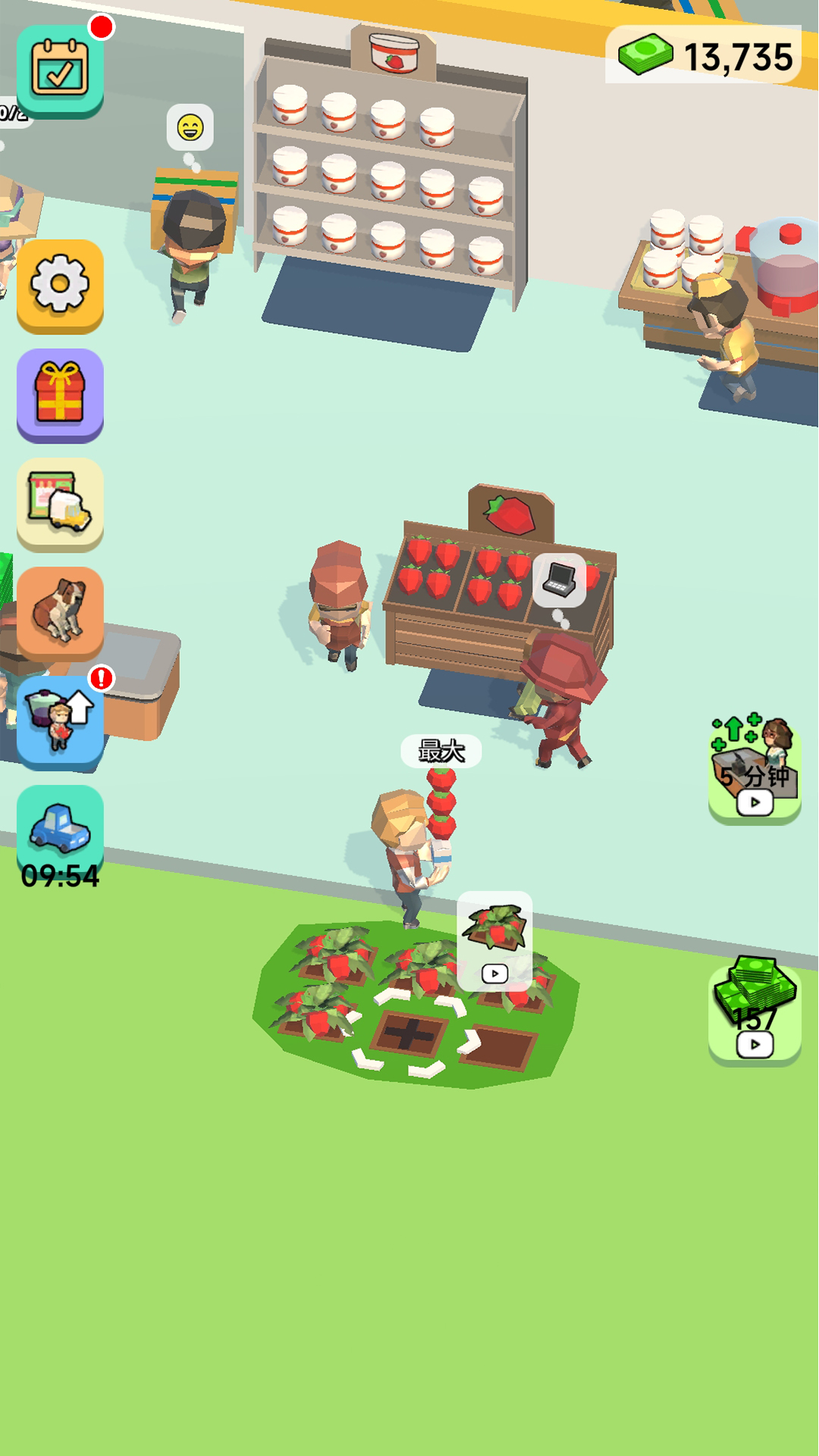
Task: Open the daily tasks calendar
Action: click(60, 70)
